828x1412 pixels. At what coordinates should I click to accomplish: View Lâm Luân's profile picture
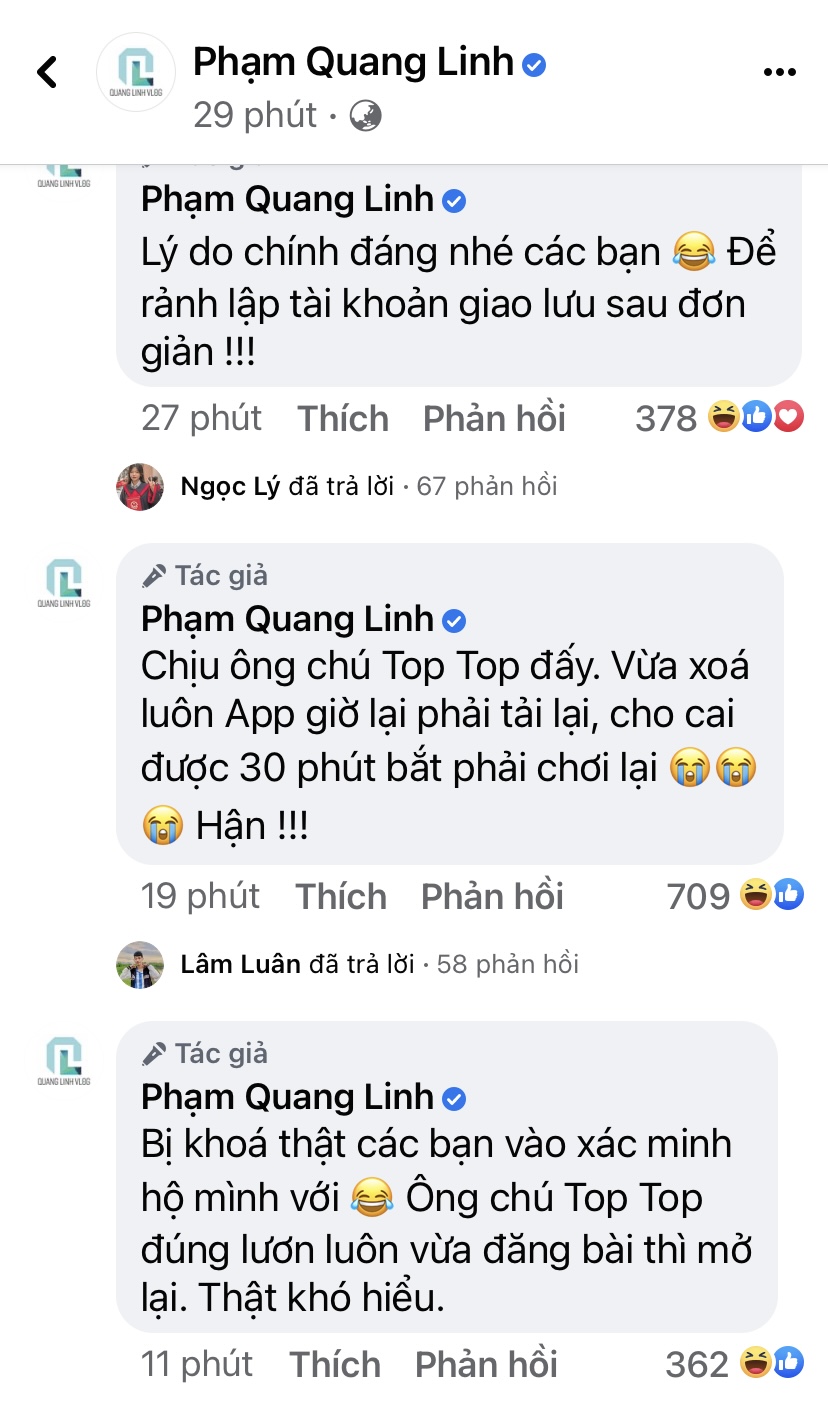click(x=140, y=963)
